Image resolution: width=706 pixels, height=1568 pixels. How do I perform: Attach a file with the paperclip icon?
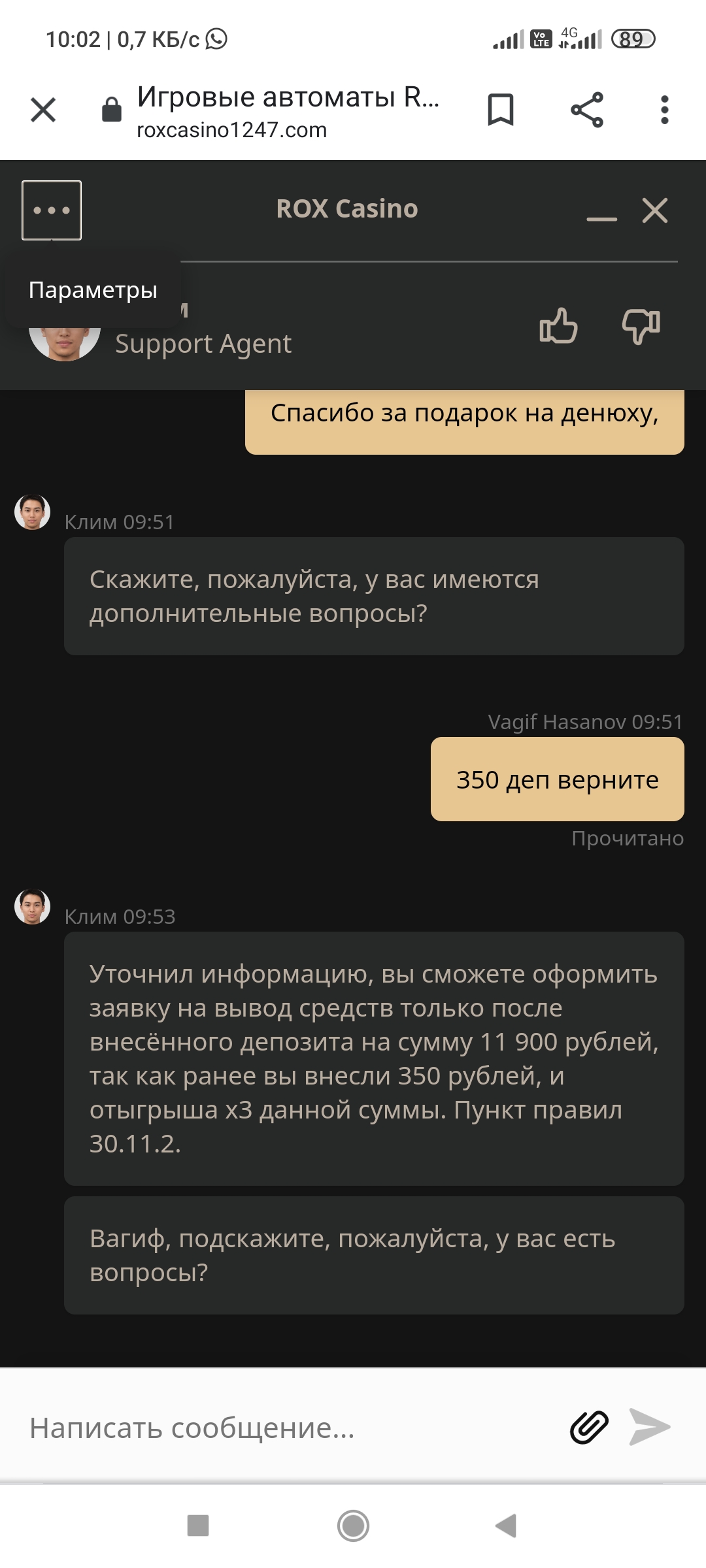[x=589, y=1427]
